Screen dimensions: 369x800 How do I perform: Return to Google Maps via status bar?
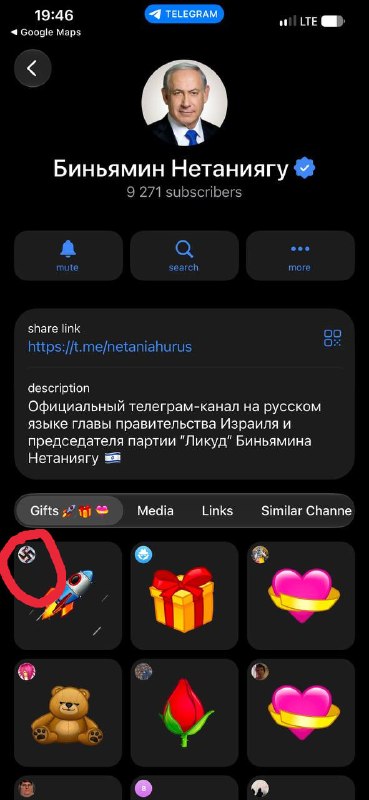pos(46,32)
